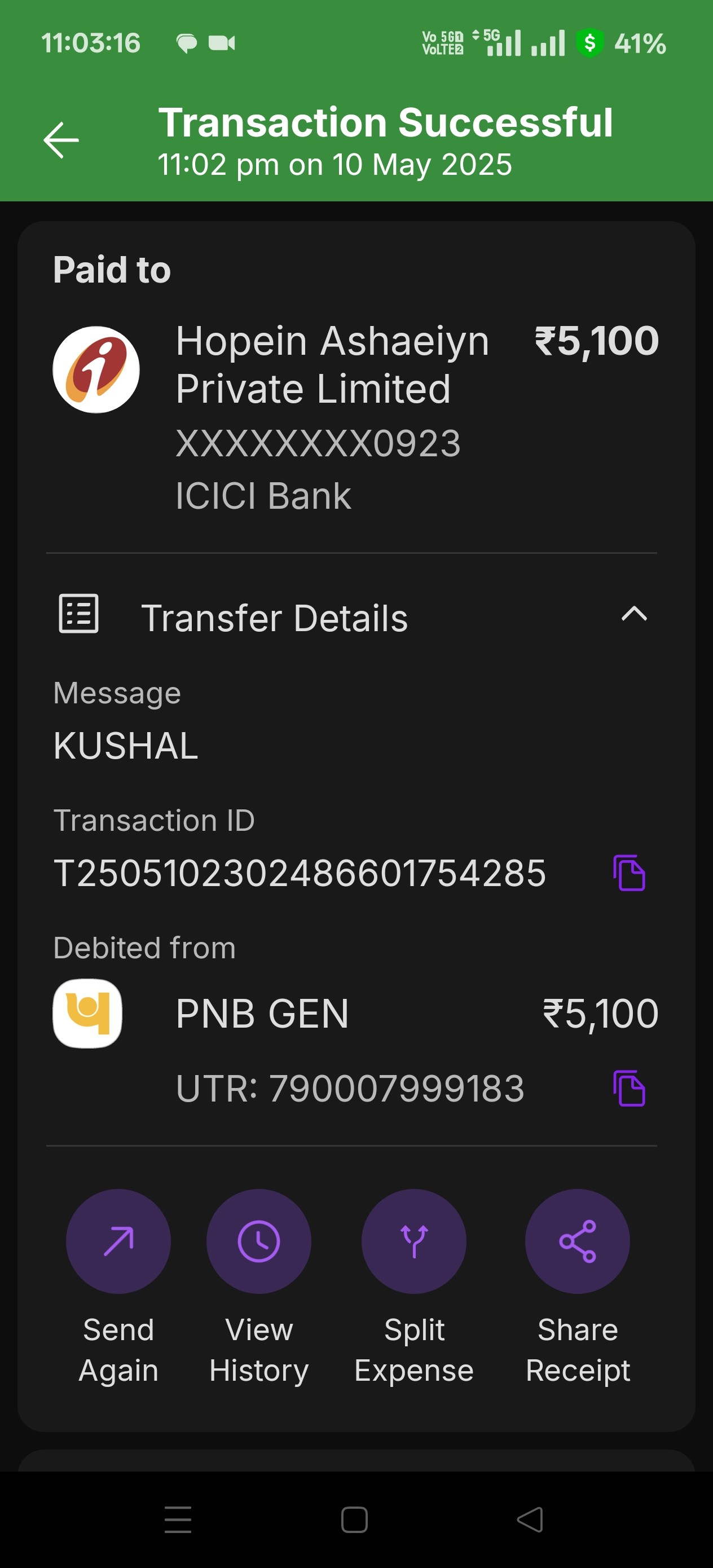Screen dimensions: 713x1568
Task: Share Receipt of this payment
Action: (x=577, y=1241)
